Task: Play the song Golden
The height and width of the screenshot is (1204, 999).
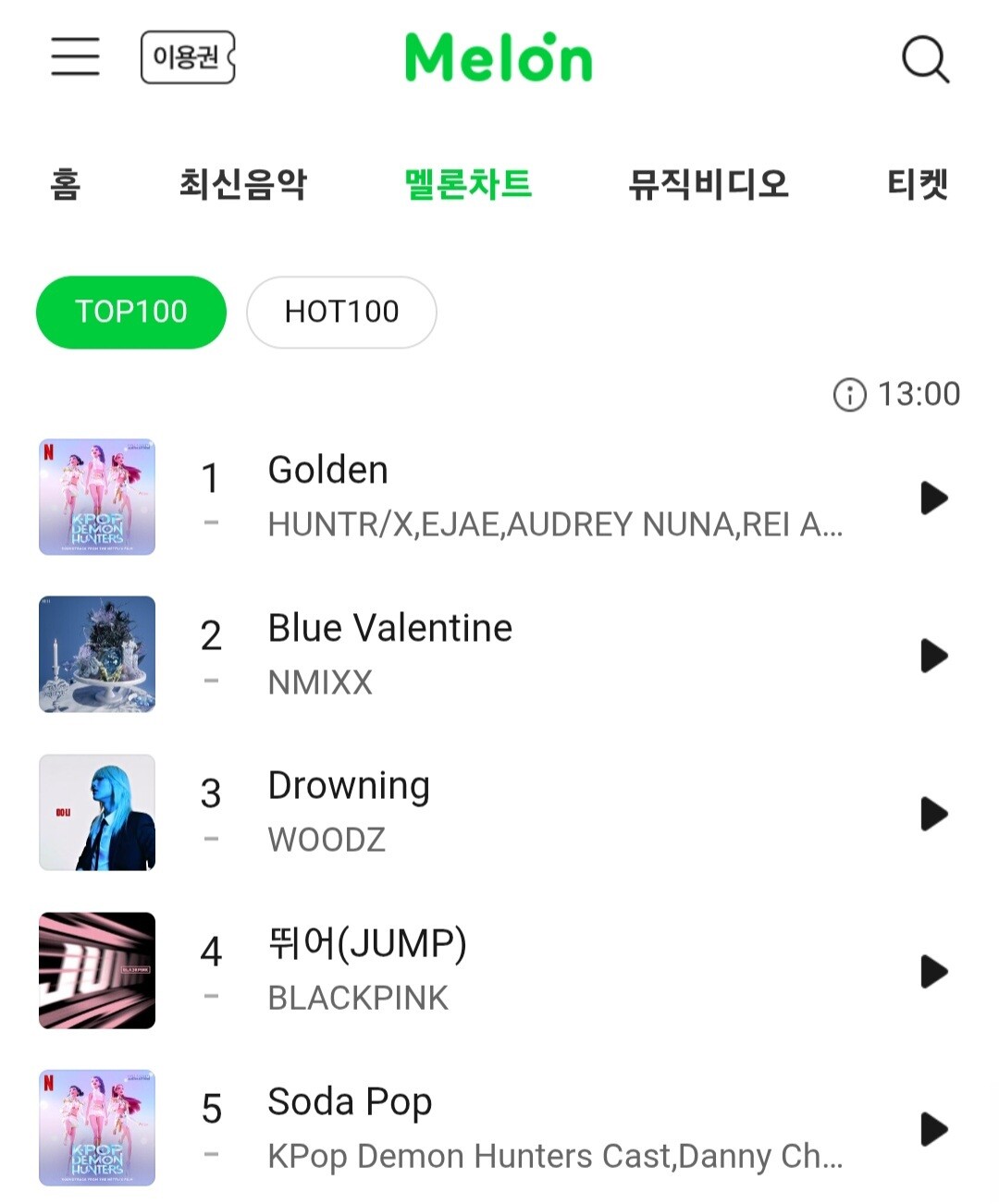Action: tap(934, 498)
